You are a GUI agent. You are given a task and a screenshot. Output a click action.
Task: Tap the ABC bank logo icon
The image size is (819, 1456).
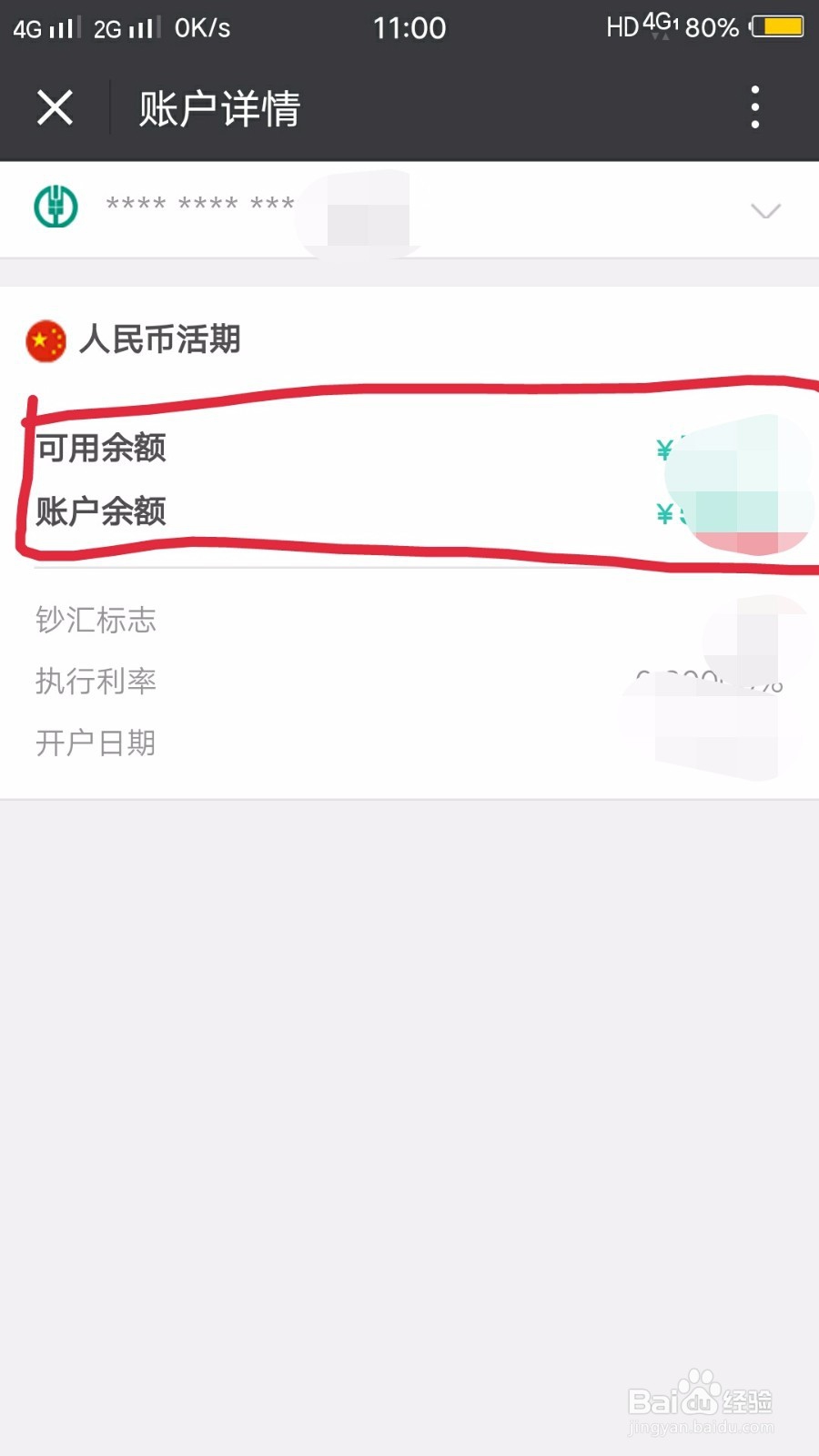[55, 207]
